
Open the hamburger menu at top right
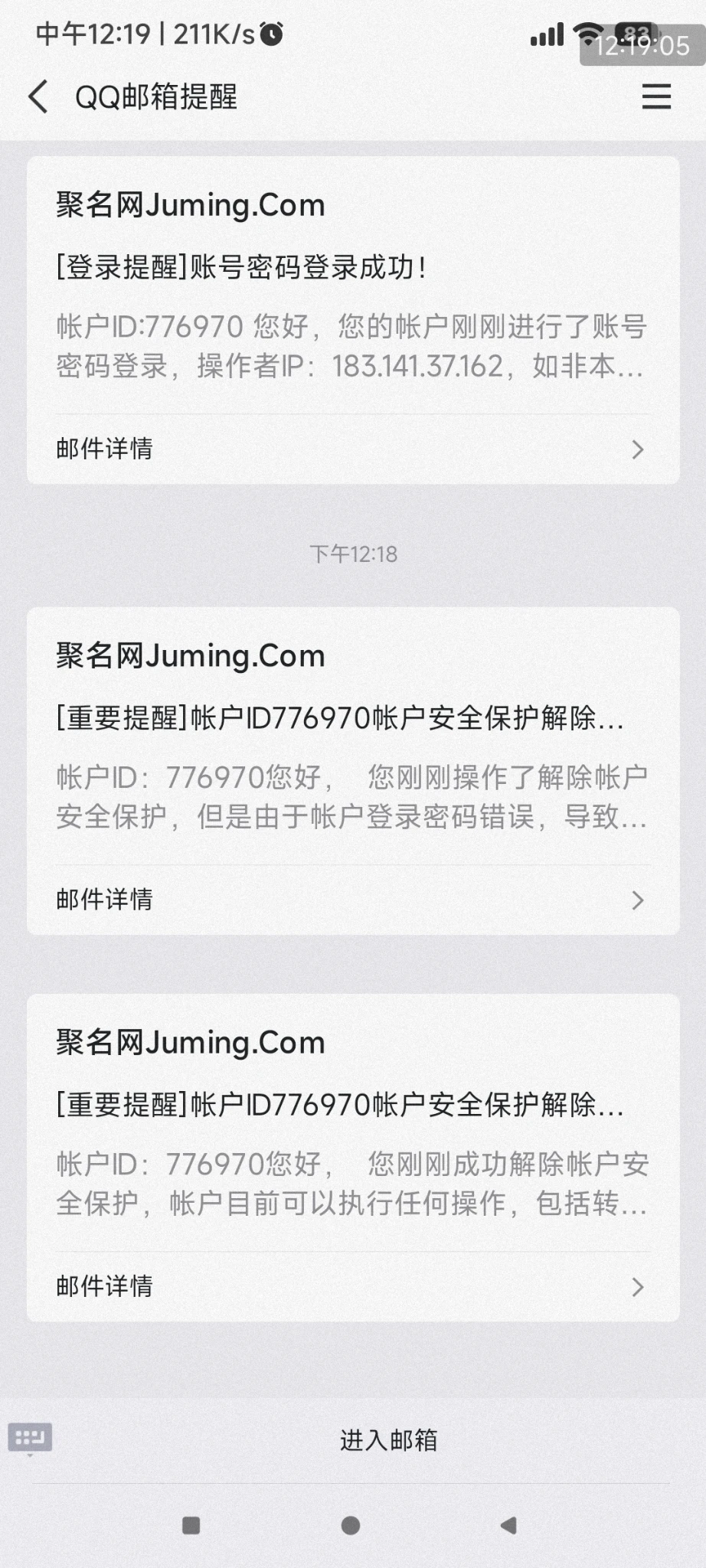(655, 97)
